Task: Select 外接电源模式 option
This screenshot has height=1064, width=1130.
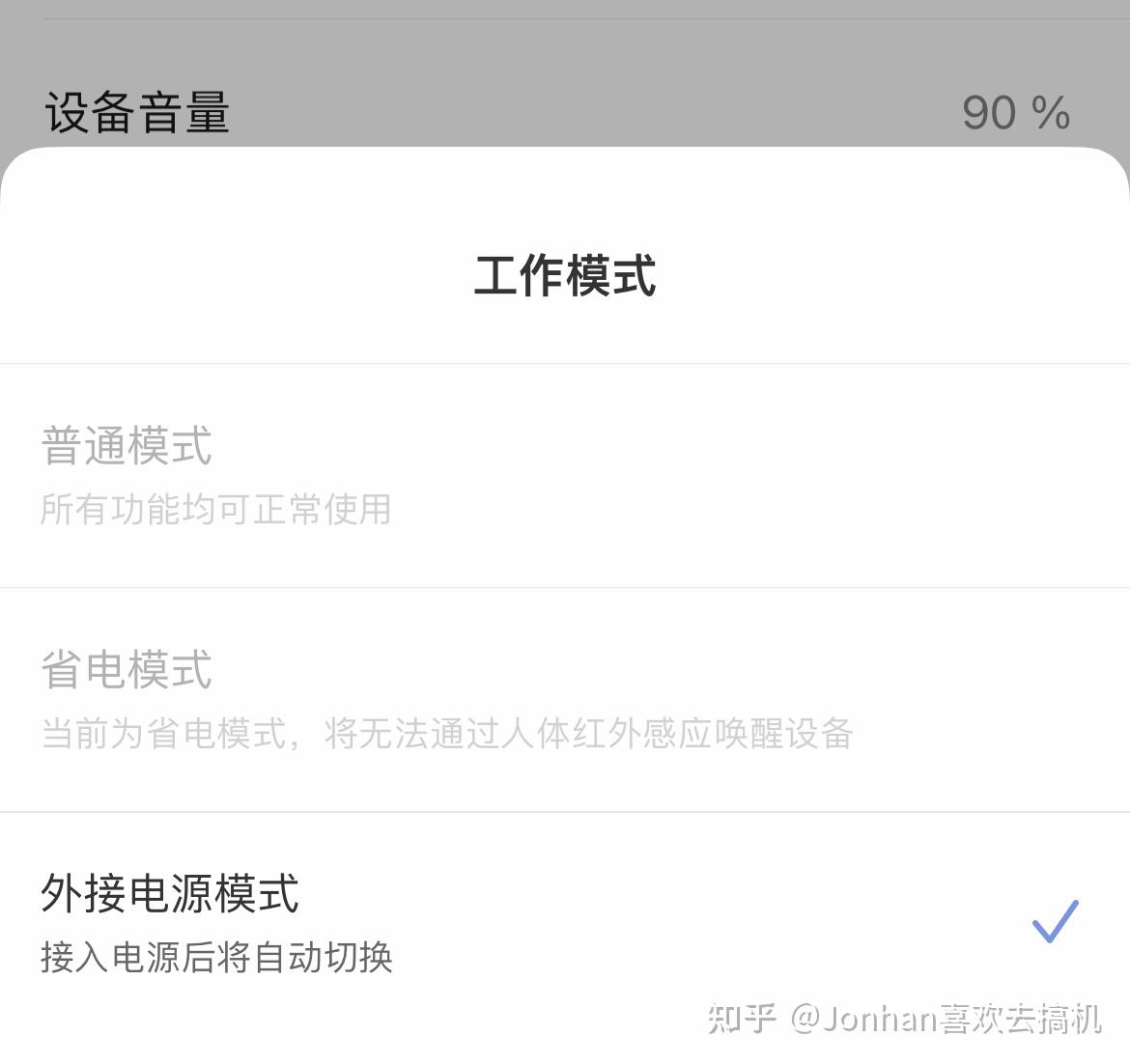Action: click(x=564, y=921)
